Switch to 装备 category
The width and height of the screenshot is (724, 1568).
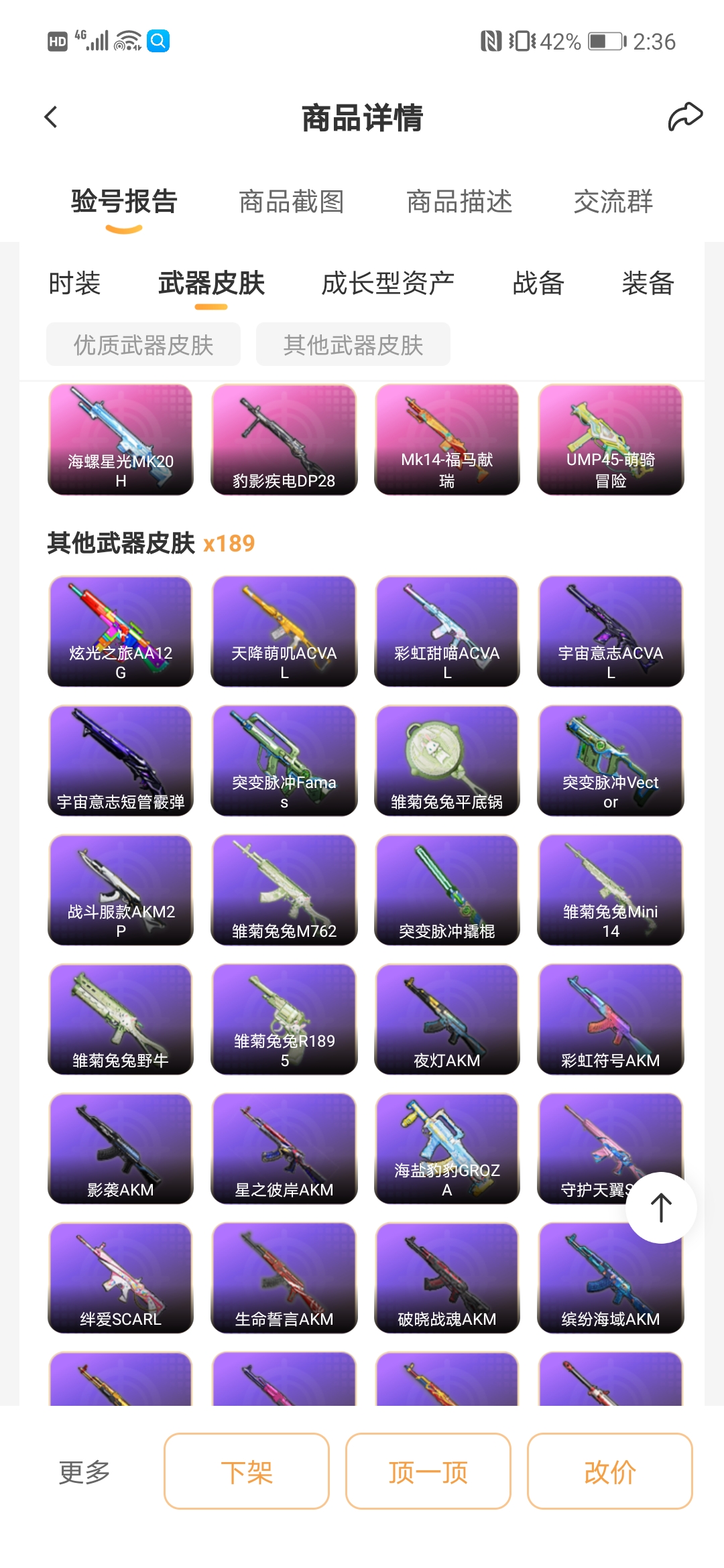tap(648, 283)
